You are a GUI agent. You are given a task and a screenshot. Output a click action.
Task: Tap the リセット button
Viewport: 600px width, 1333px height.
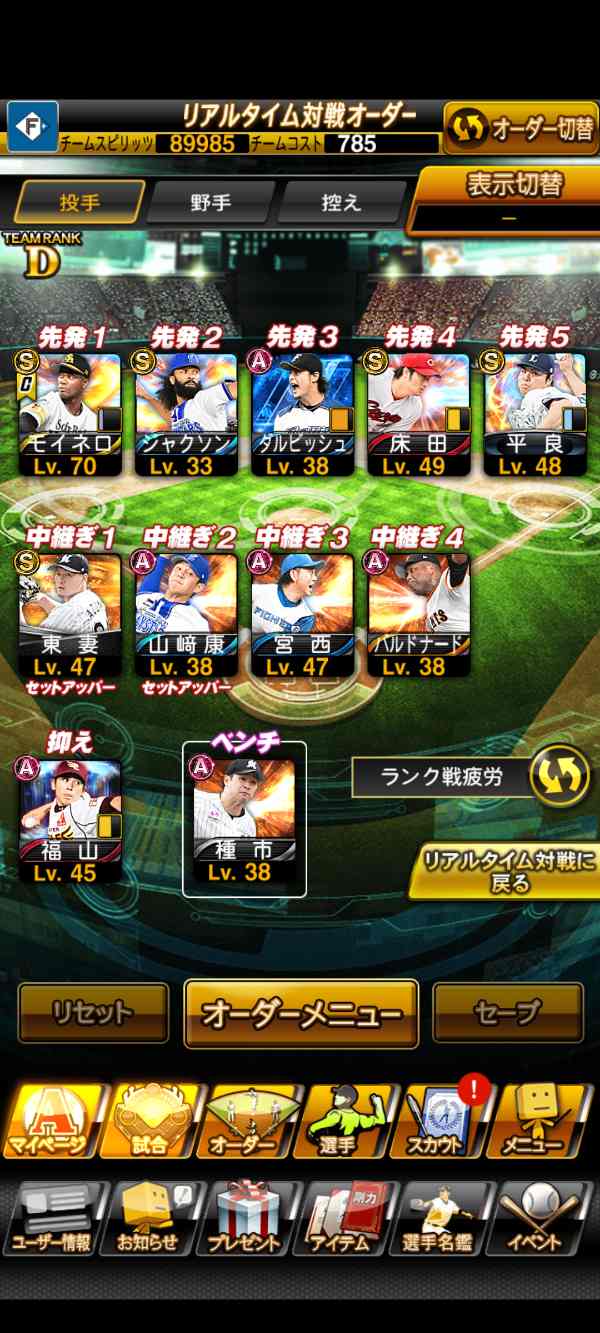click(93, 1013)
